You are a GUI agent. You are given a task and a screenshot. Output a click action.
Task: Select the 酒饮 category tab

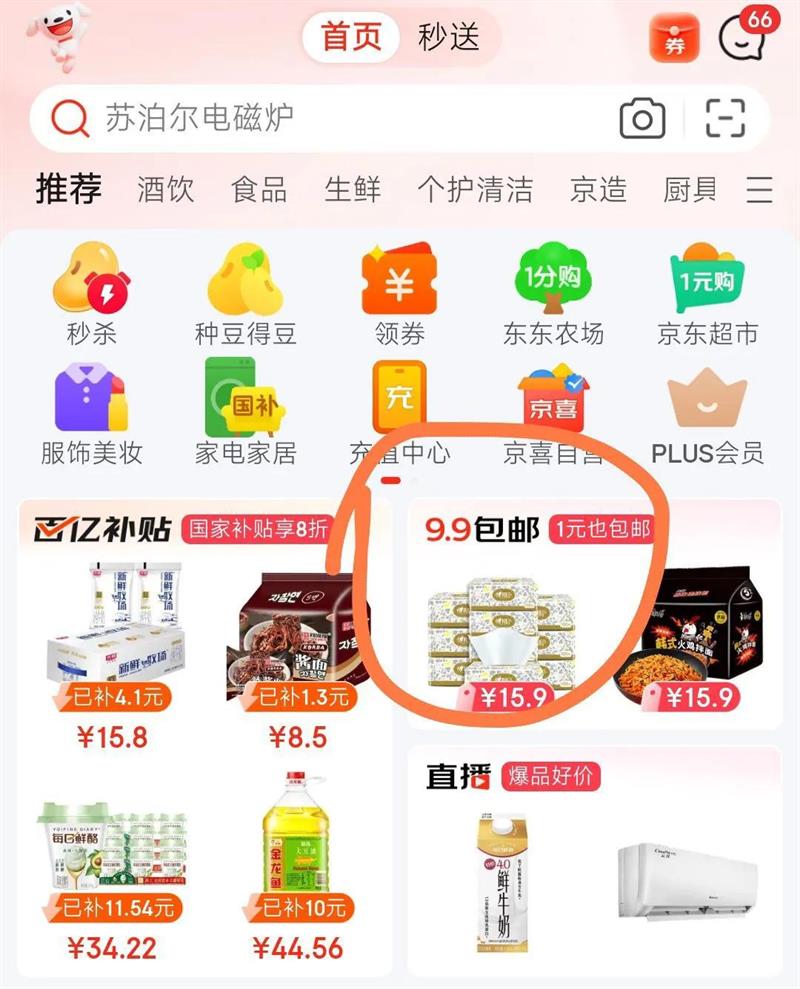click(x=165, y=189)
